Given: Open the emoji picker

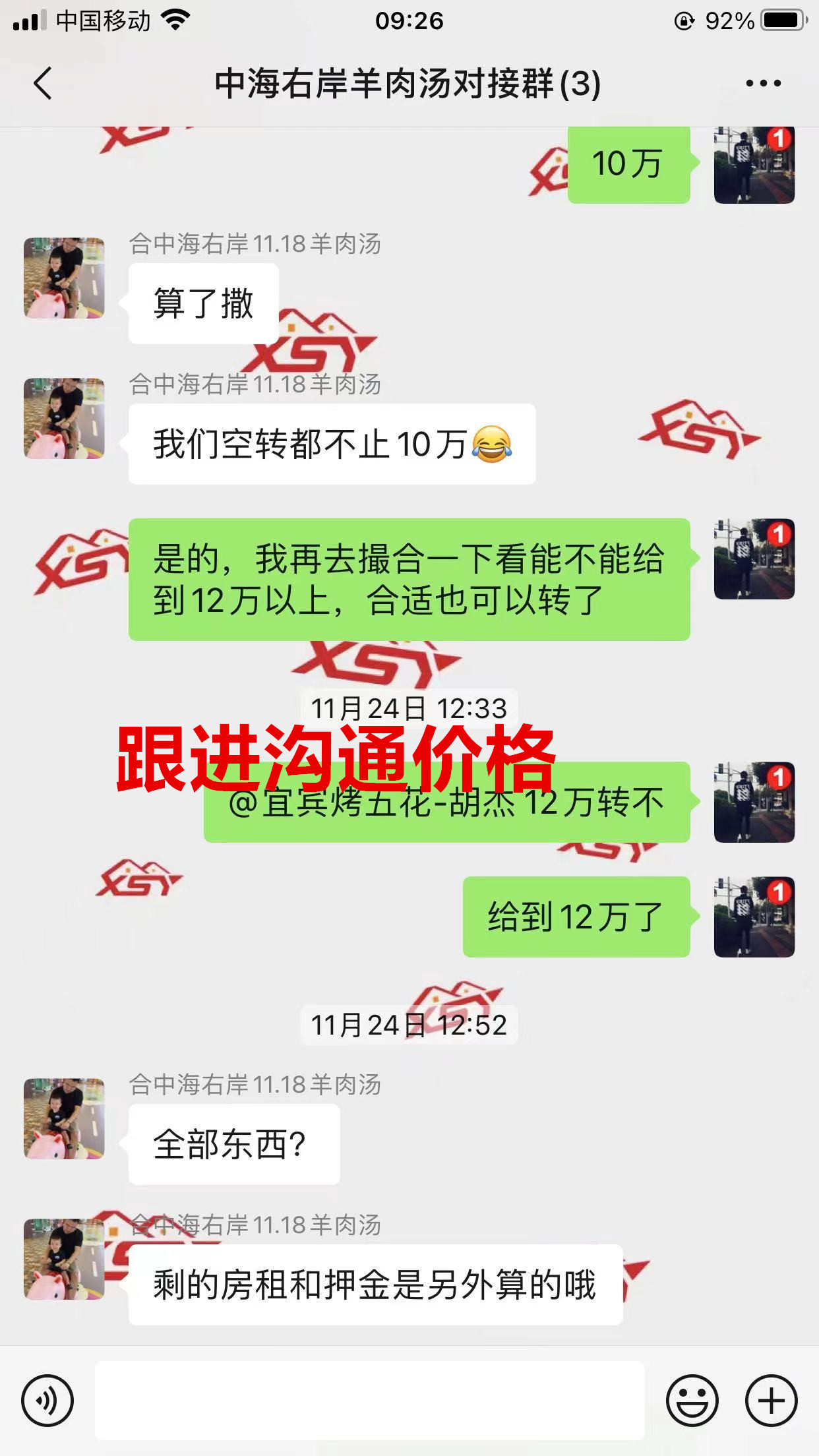Looking at the screenshot, I should click(x=692, y=1400).
